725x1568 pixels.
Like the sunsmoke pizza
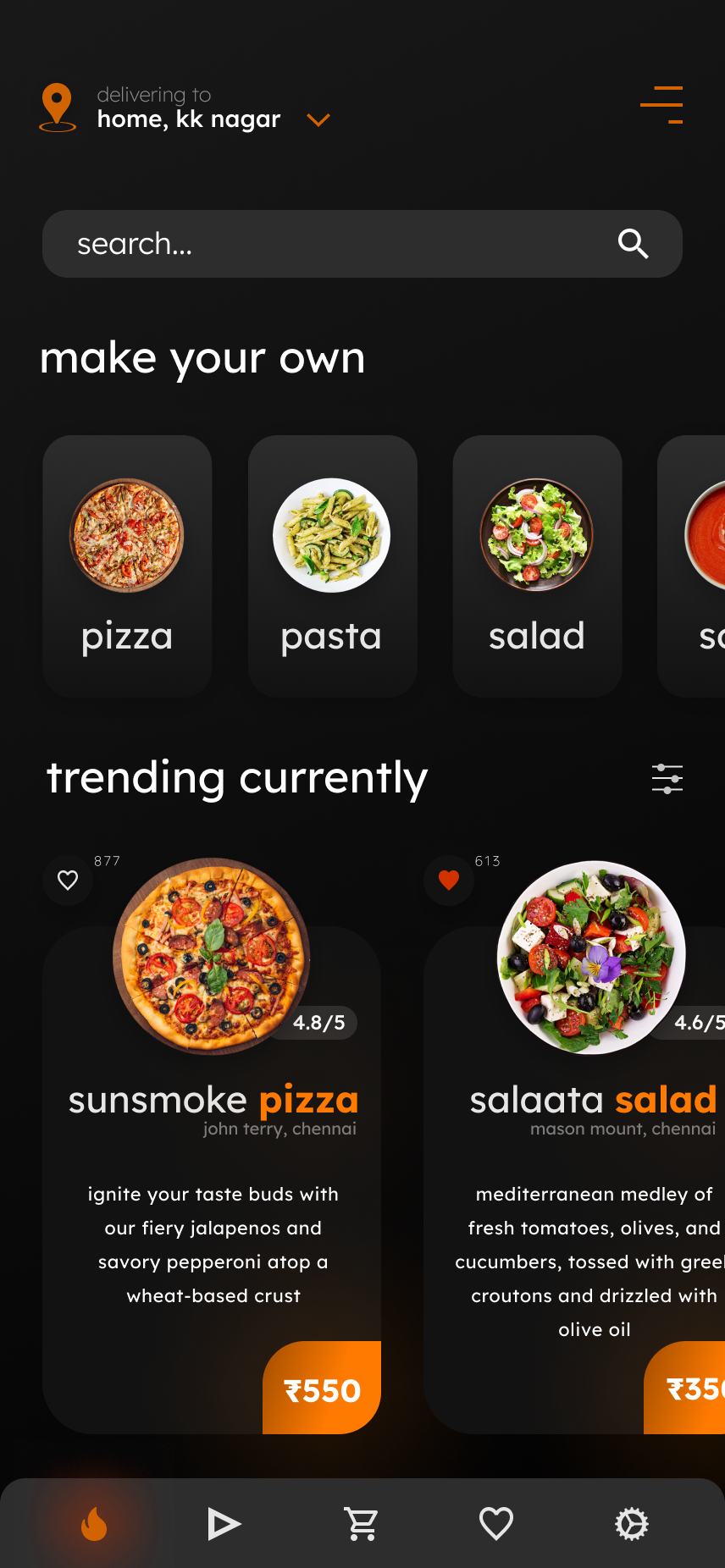pyautogui.click(x=68, y=881)
